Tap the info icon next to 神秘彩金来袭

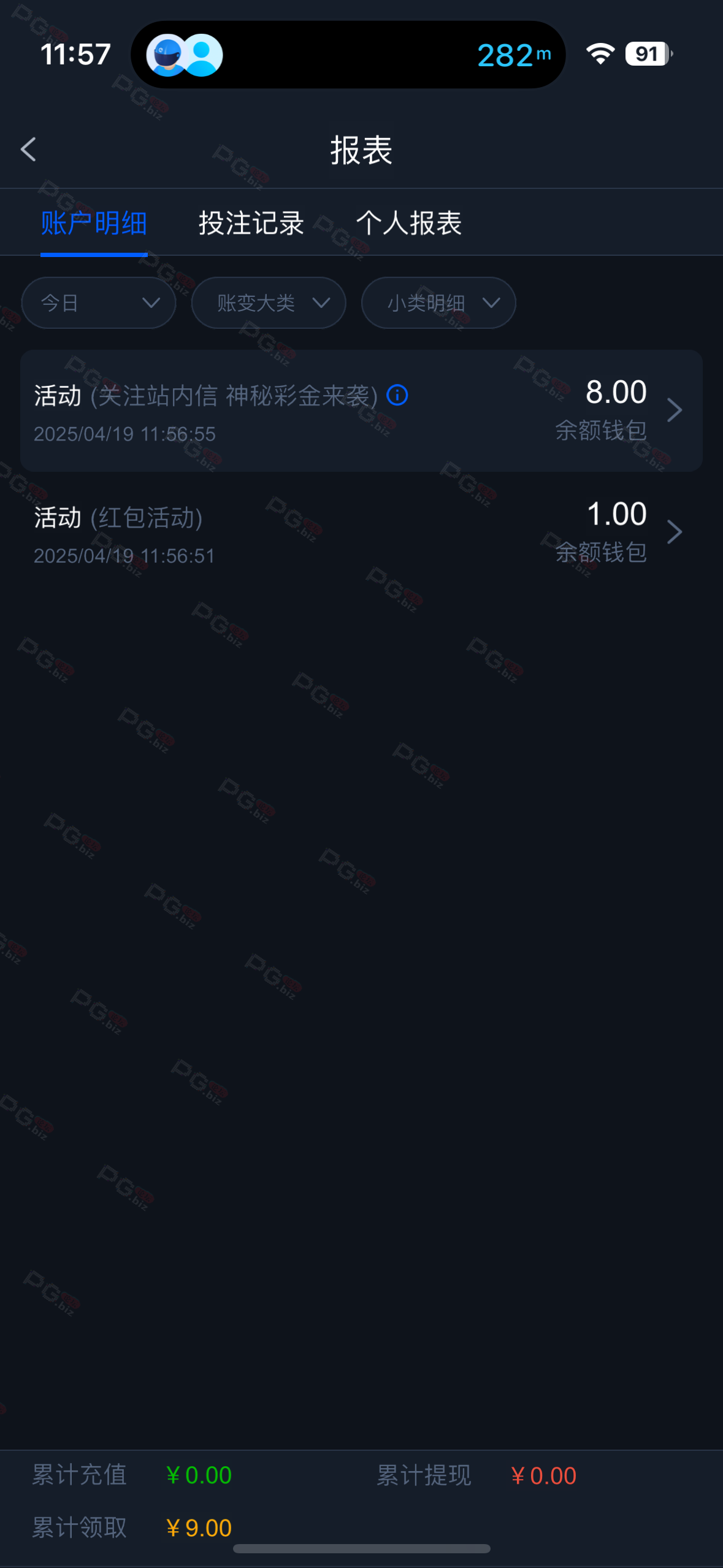[x=397, y=395]
